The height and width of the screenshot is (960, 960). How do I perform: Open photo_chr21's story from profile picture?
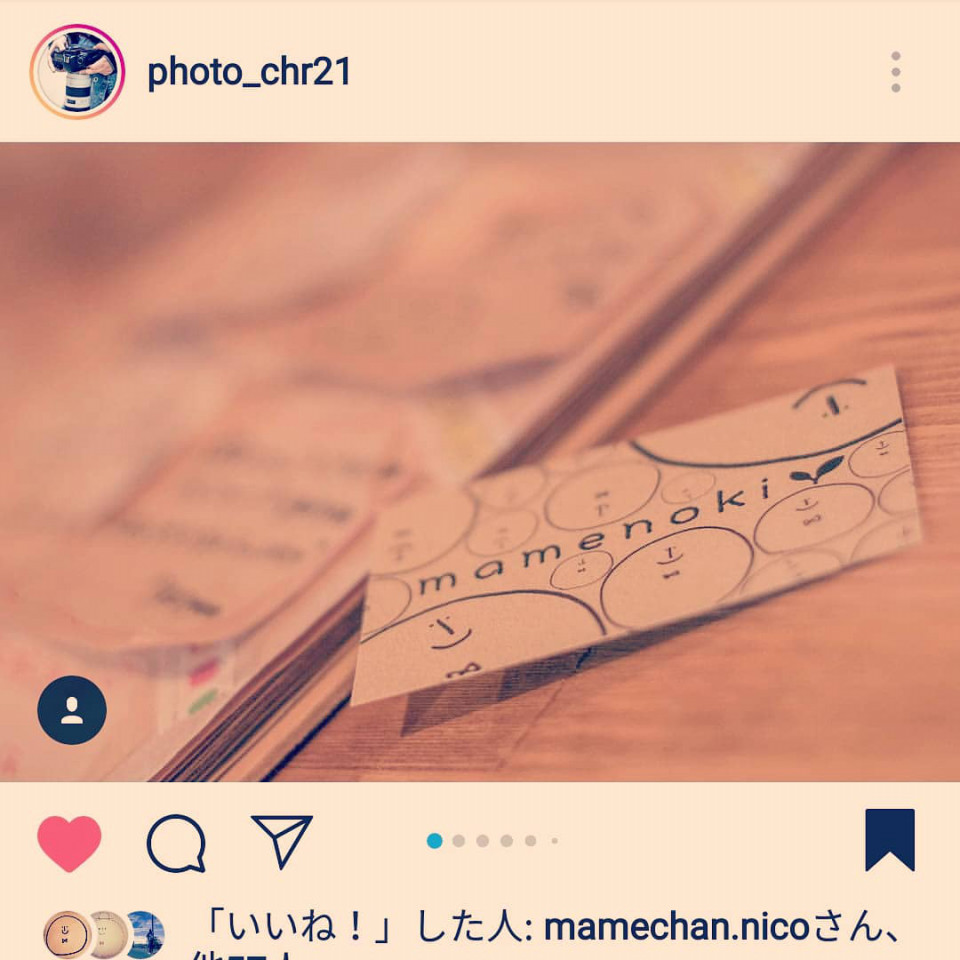point(77,72)
